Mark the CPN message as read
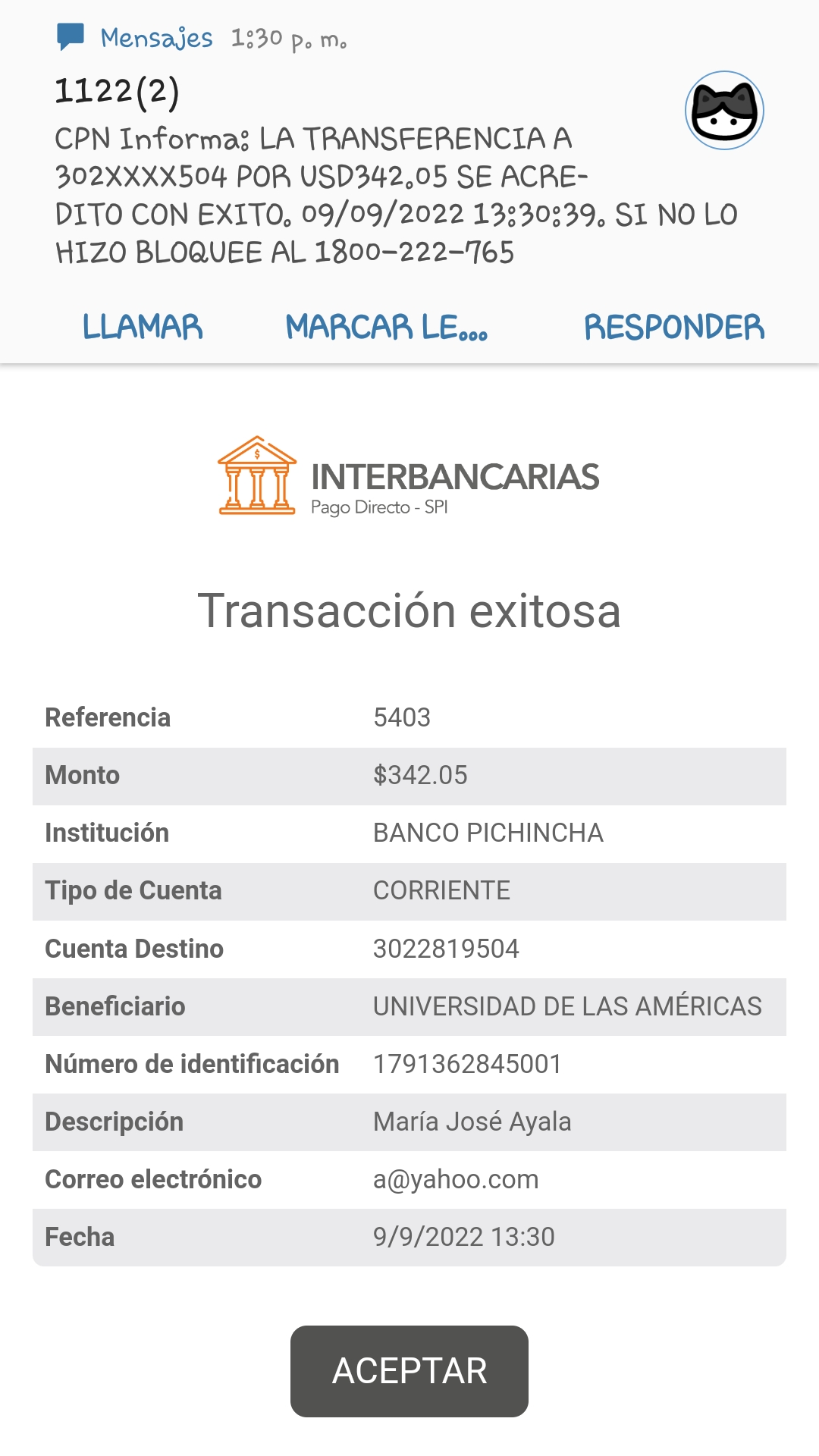 click(x=386, y=327)
